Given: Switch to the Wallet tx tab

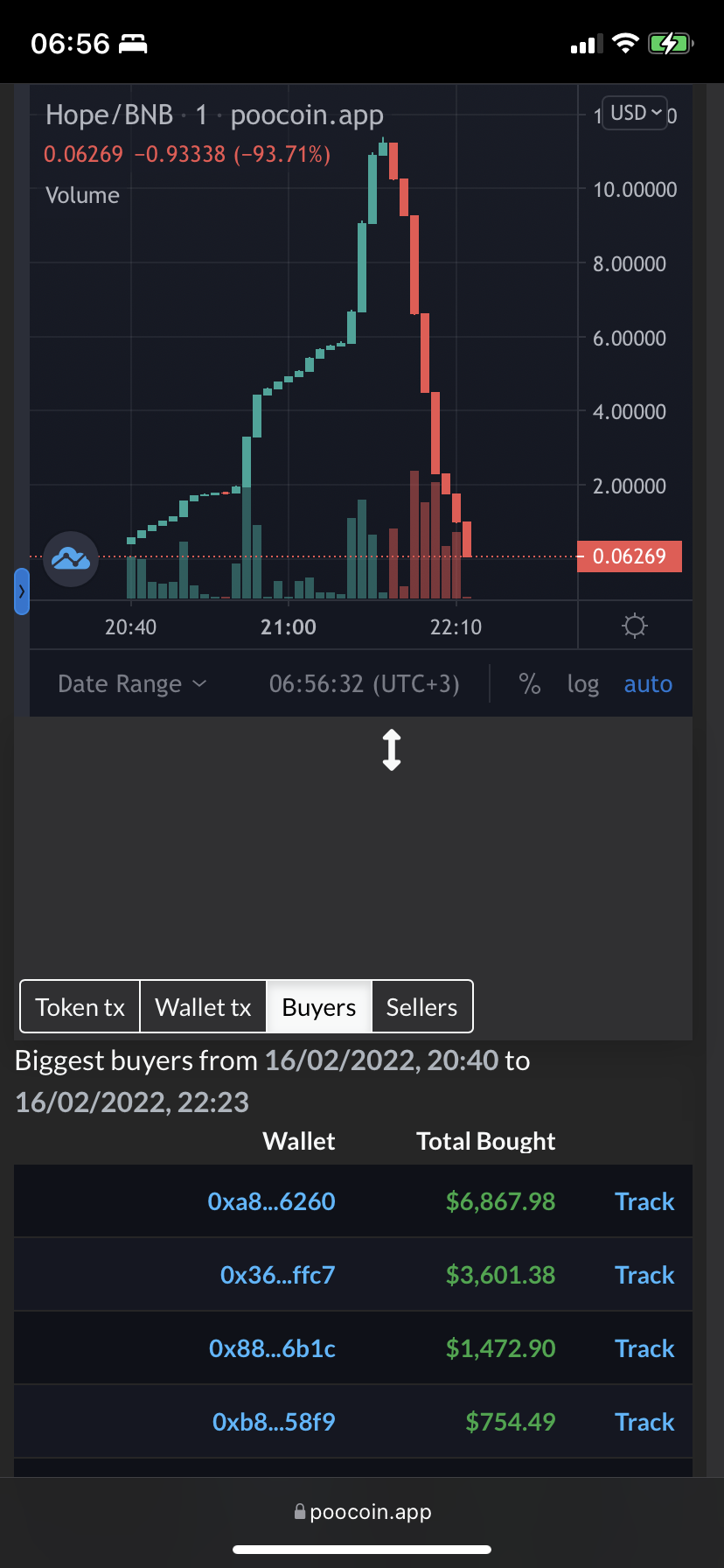Looking at the screenshot, I should click(204, 1007).
